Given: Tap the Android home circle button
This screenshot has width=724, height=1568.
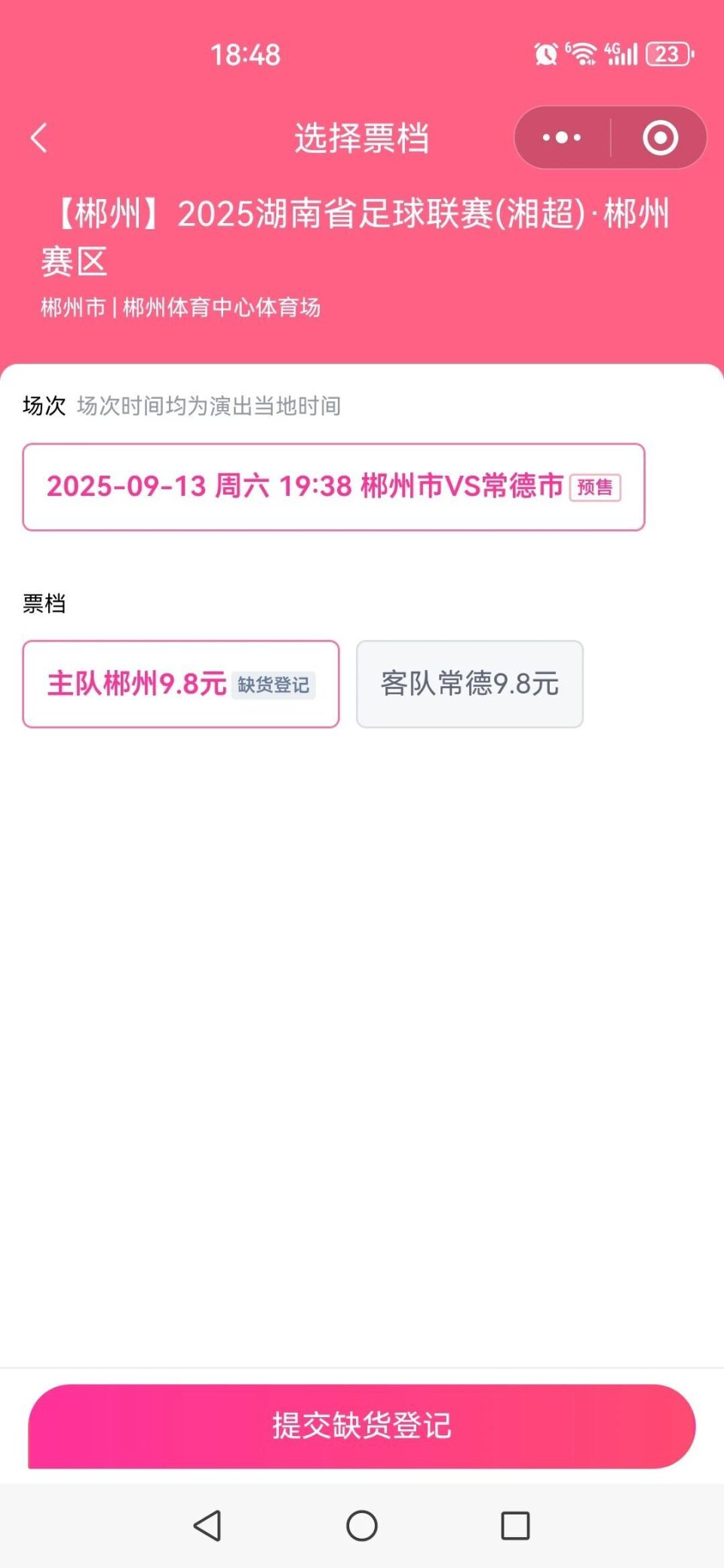Looking at the screenshot, I should tap(361, 1524).
